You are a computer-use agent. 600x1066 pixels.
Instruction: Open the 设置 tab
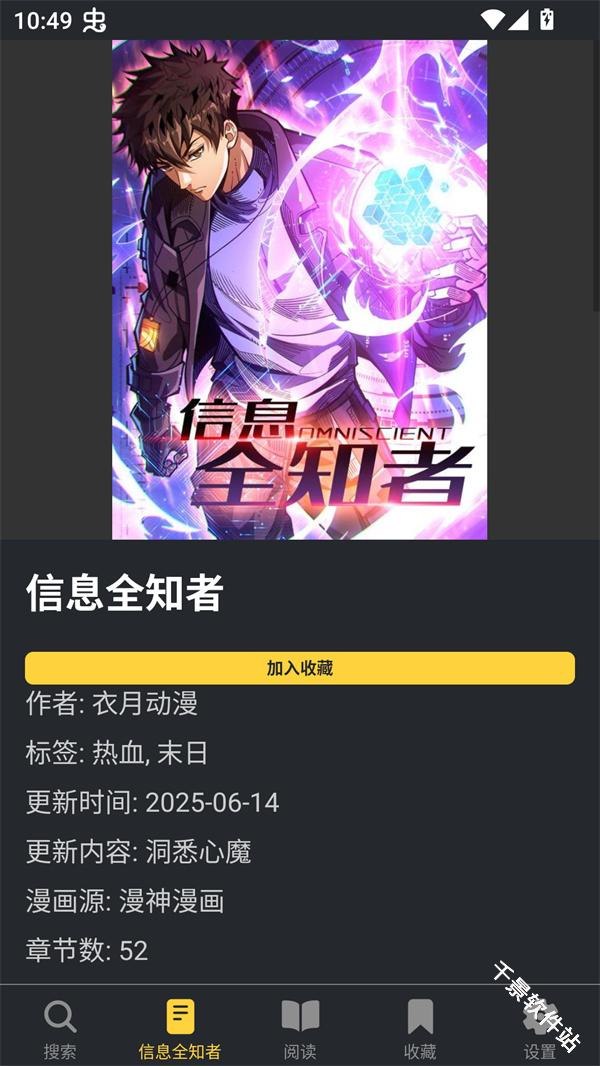(x=540, y=1028)
